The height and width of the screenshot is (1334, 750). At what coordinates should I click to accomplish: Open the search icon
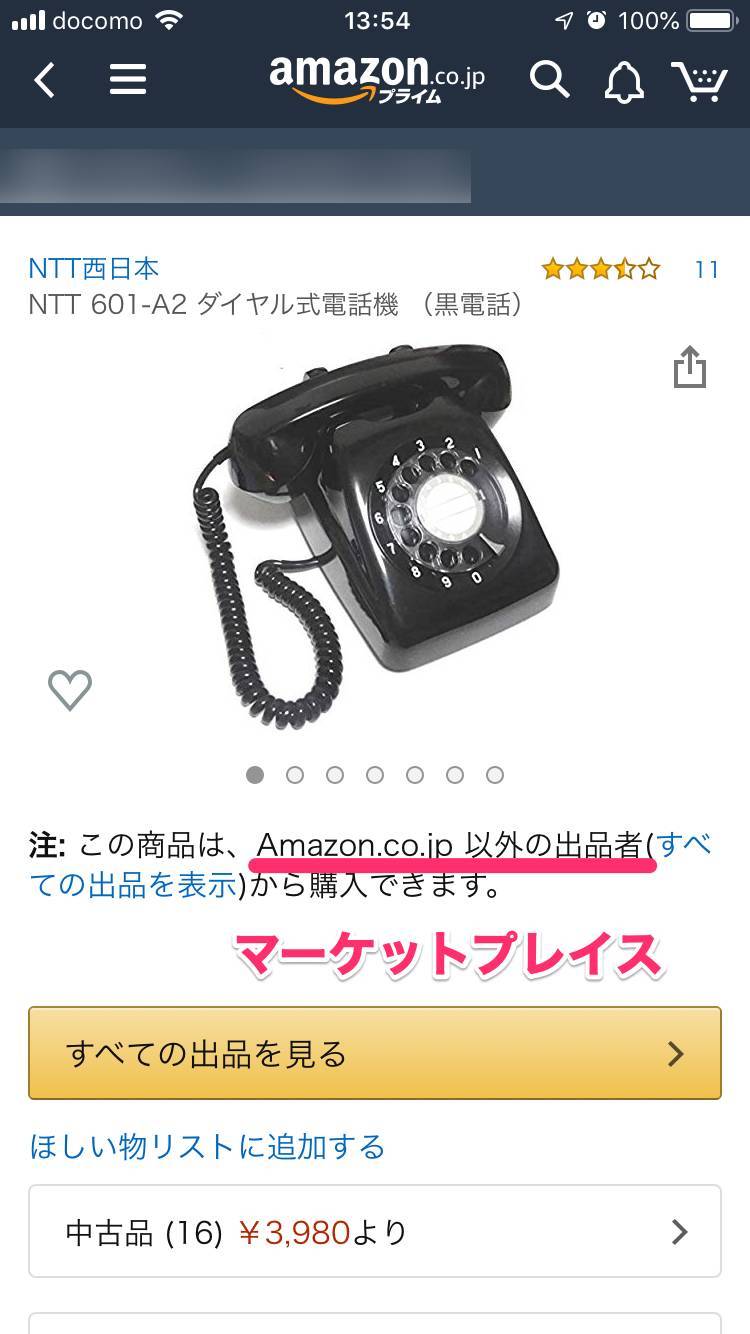(x=549, y=80)
